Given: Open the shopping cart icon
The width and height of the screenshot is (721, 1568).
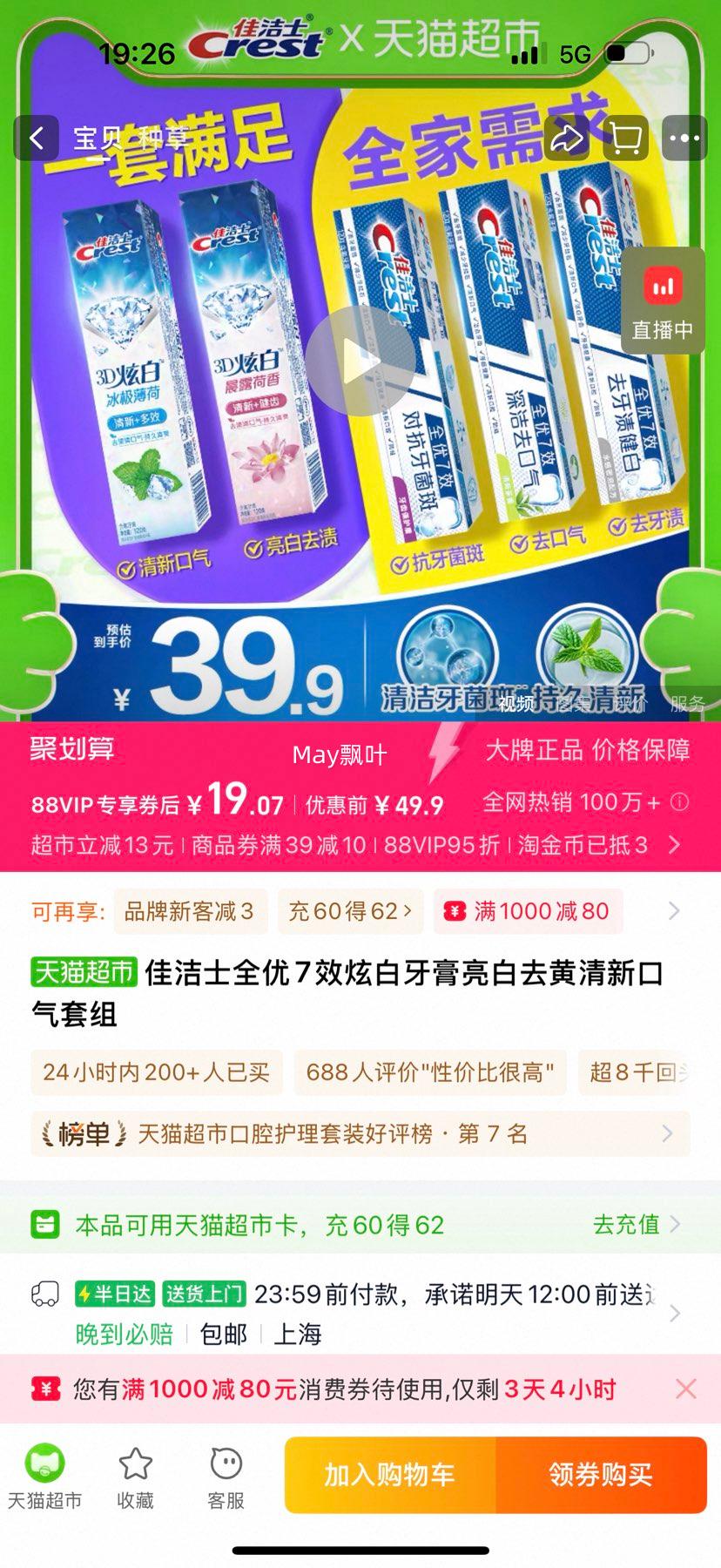Looking at the screenshot, I should pyautogui.click(x=625, y=138).
